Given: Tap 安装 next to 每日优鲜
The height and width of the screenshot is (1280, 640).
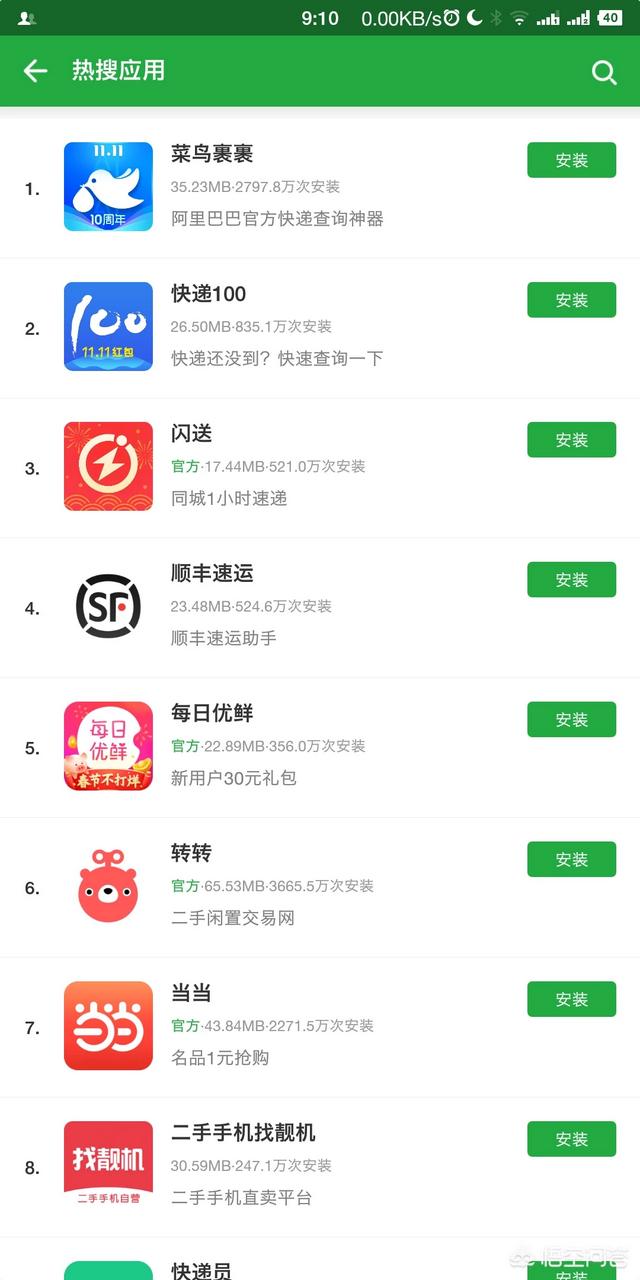Looking at the screenshot, I should tap(572, 720).
